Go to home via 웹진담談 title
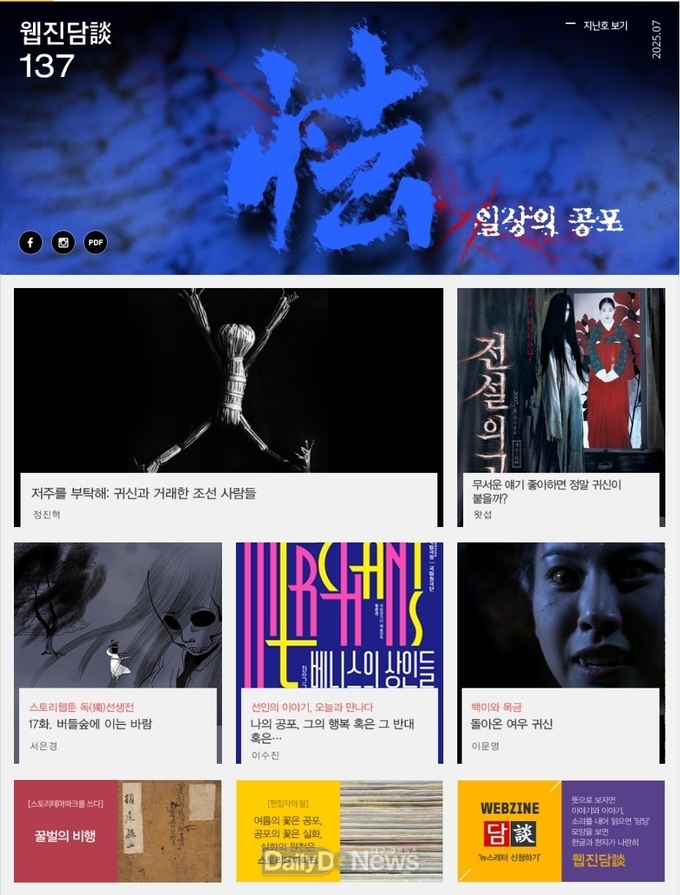 click(x=66, y=34)
